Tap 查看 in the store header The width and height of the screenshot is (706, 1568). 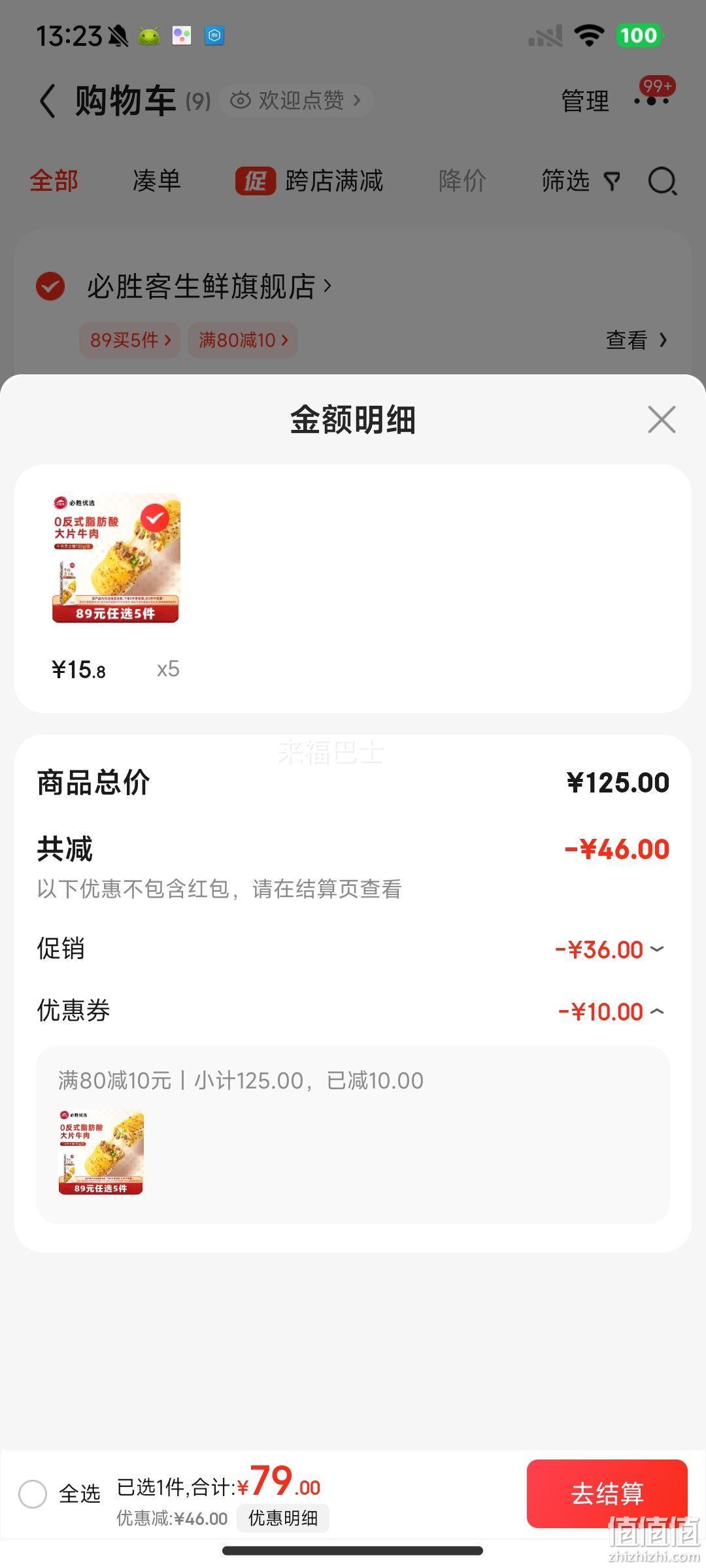636,340
